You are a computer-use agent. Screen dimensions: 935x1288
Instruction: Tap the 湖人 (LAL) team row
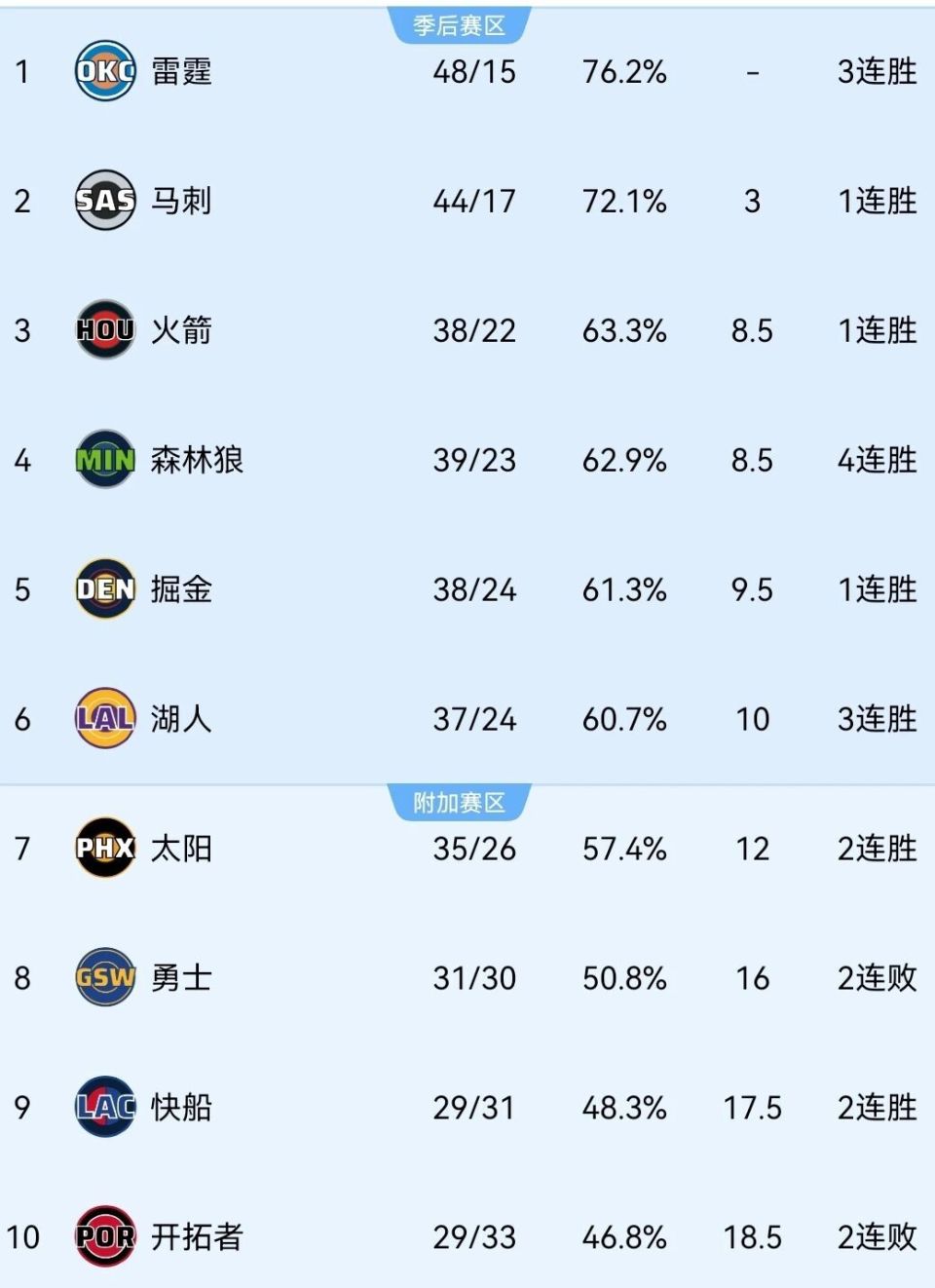(181, 719)
